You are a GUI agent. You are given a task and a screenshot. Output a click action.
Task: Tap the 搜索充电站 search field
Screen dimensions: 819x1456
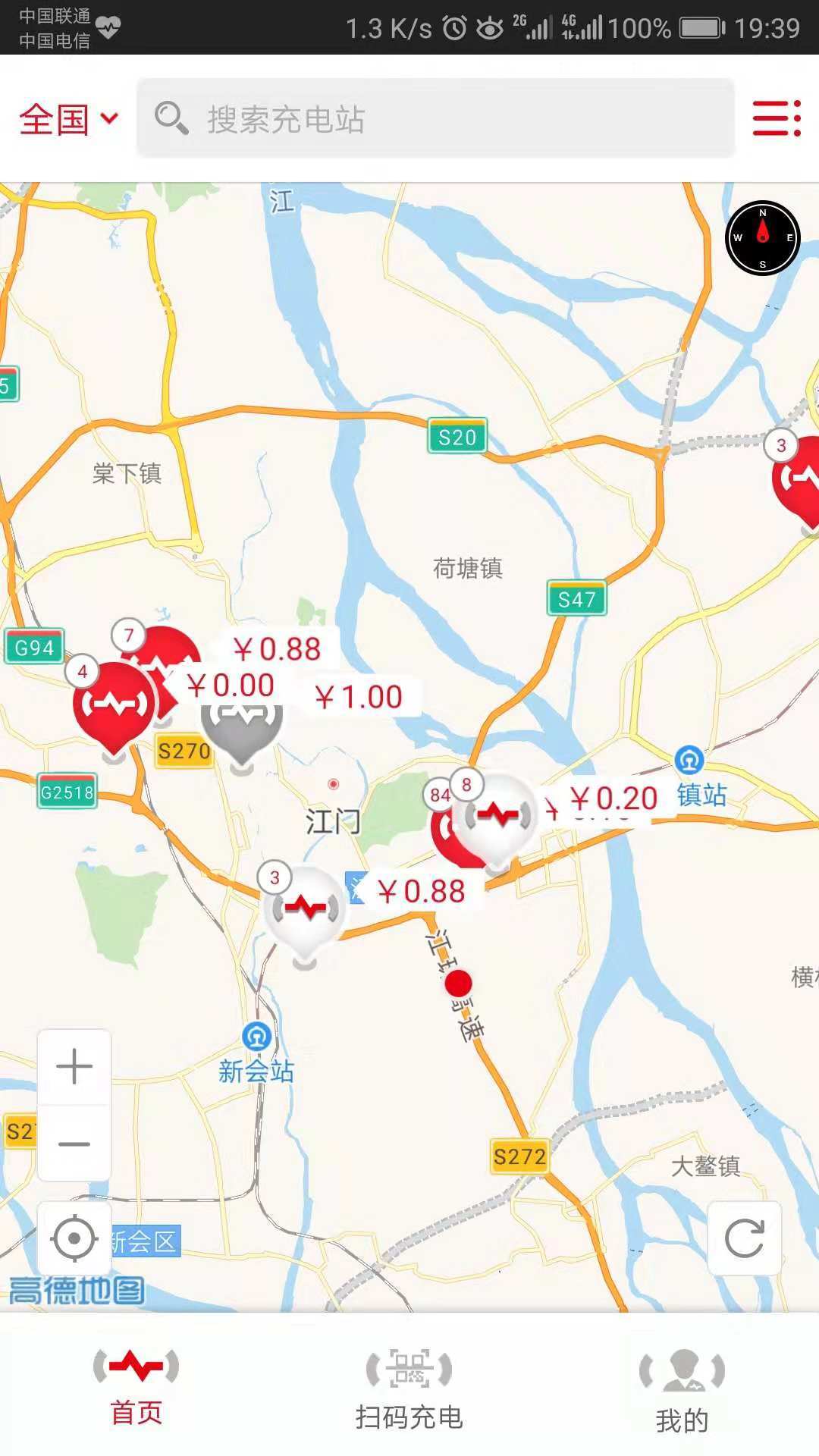[435, 119]
